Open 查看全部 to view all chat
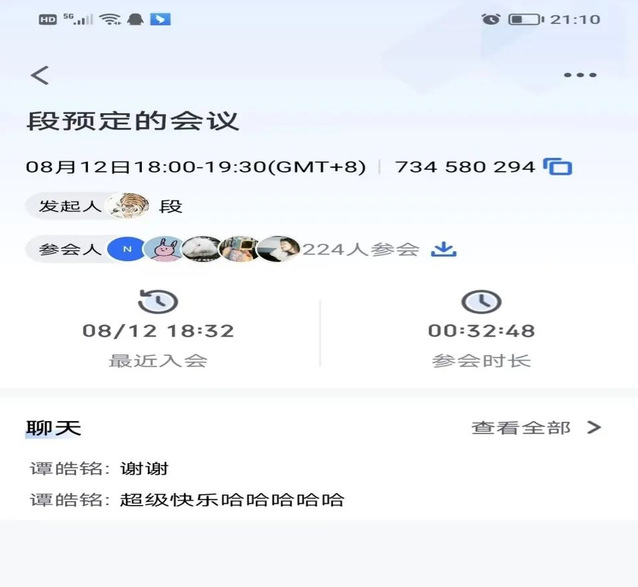638x587 pixels. click(x=536, y=427)
